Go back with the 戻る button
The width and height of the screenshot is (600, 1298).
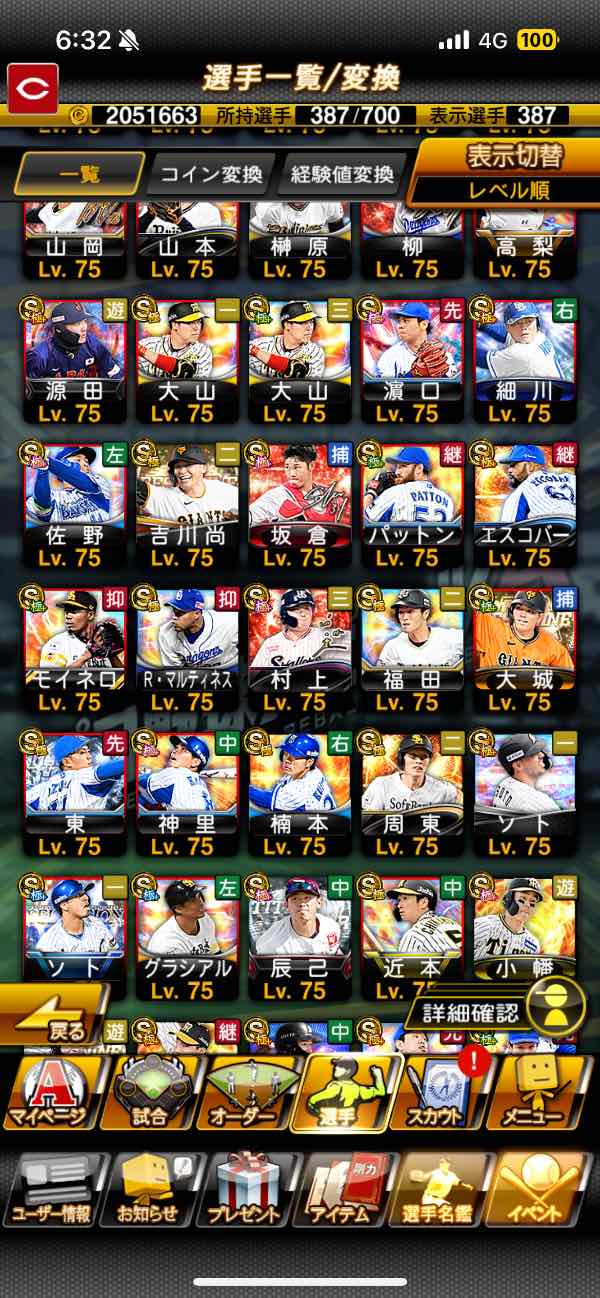pyautogui.click(x=55, y=1017)
